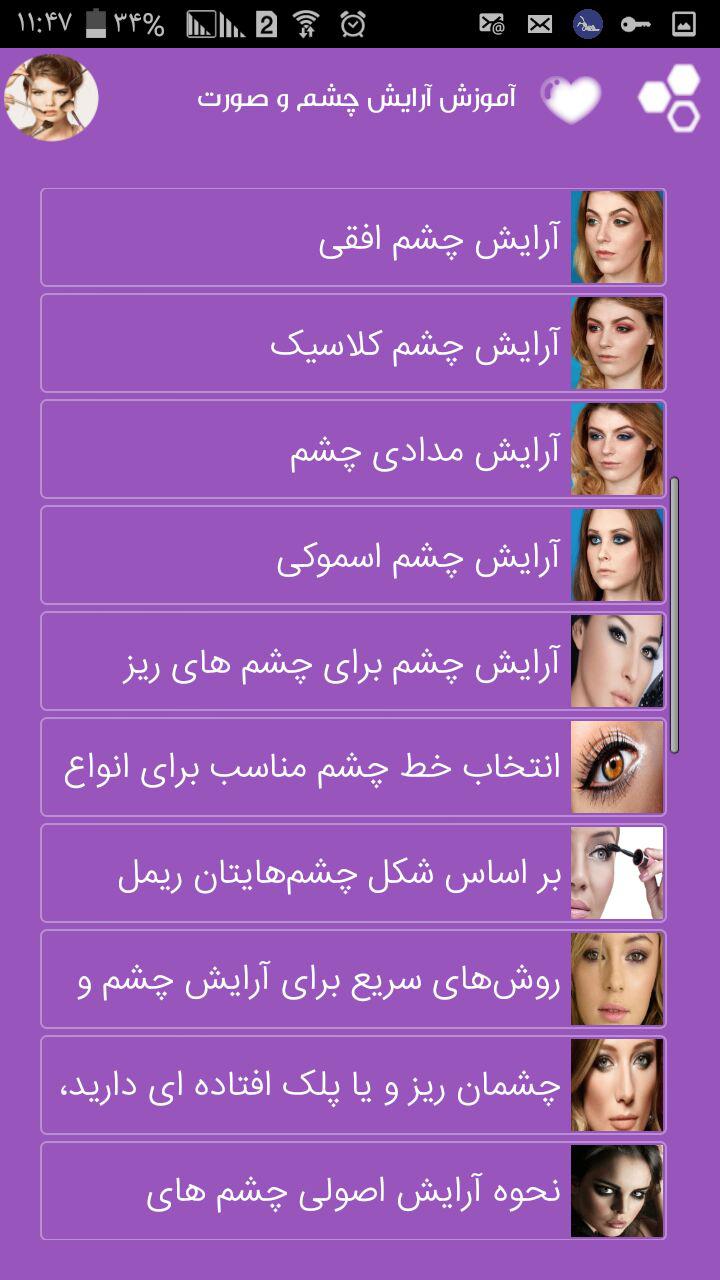Select آرایش مدادی چشم
The image size is (720, 1280).
(353, 449)
